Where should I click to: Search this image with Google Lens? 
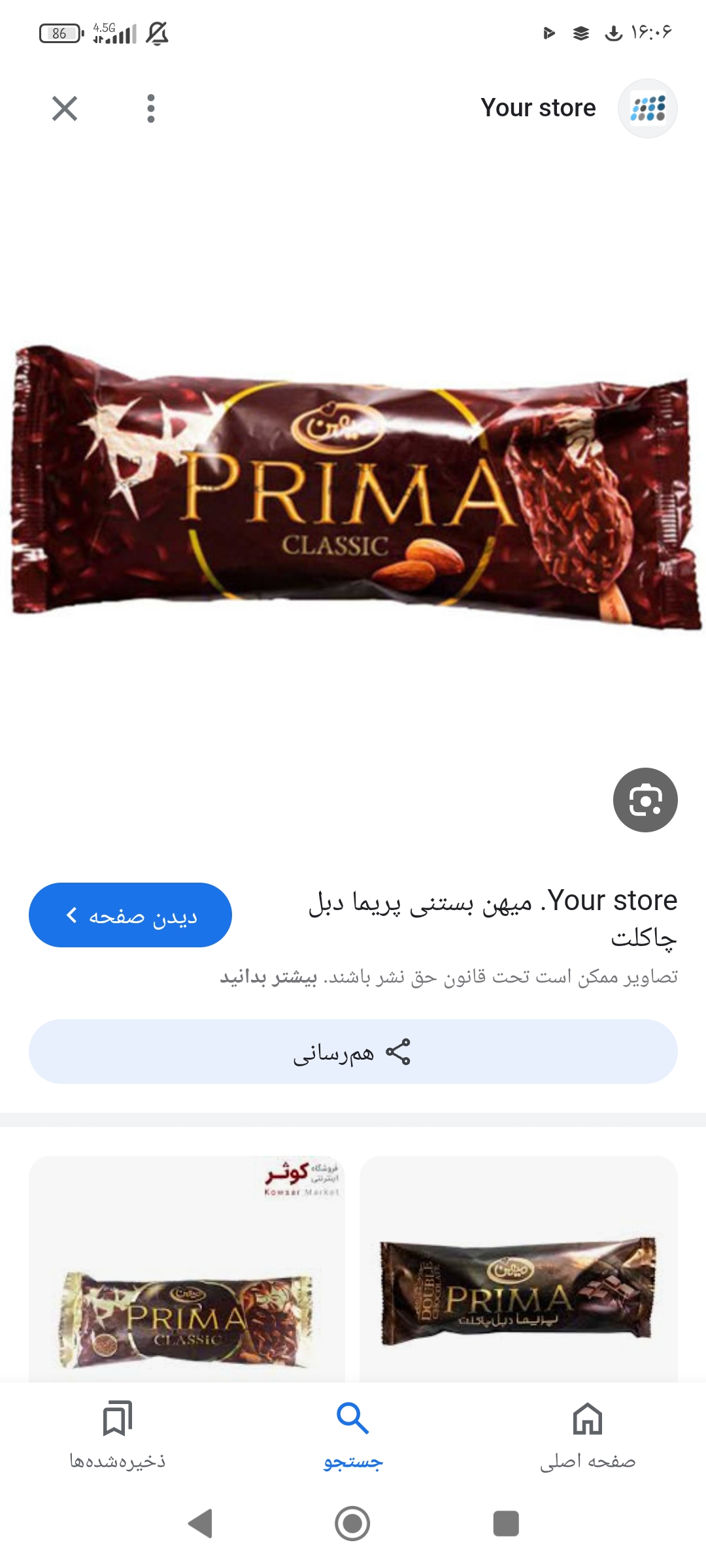click(x=645, y=800)
